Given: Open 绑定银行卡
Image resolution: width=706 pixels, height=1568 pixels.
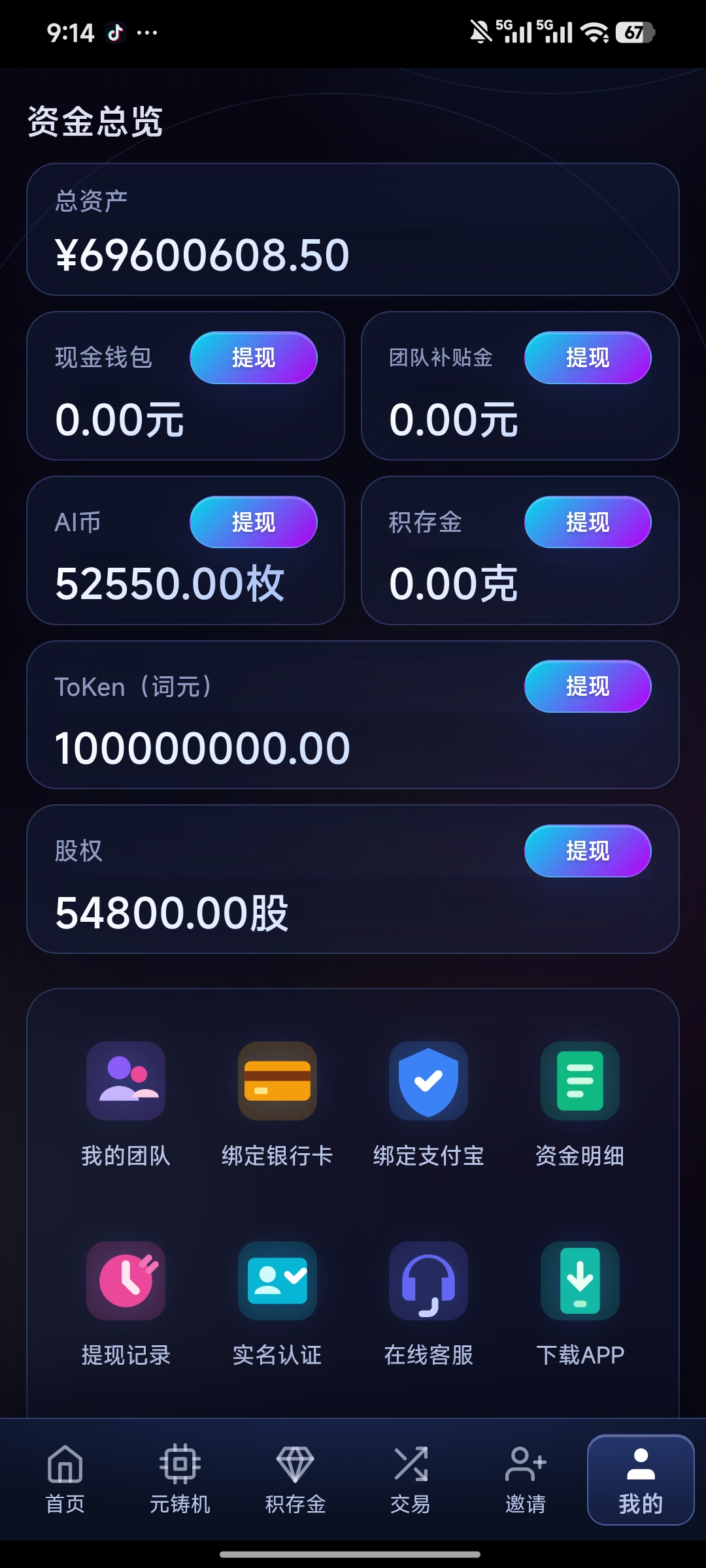Looking at the screenshot, I should point(277,1104).
